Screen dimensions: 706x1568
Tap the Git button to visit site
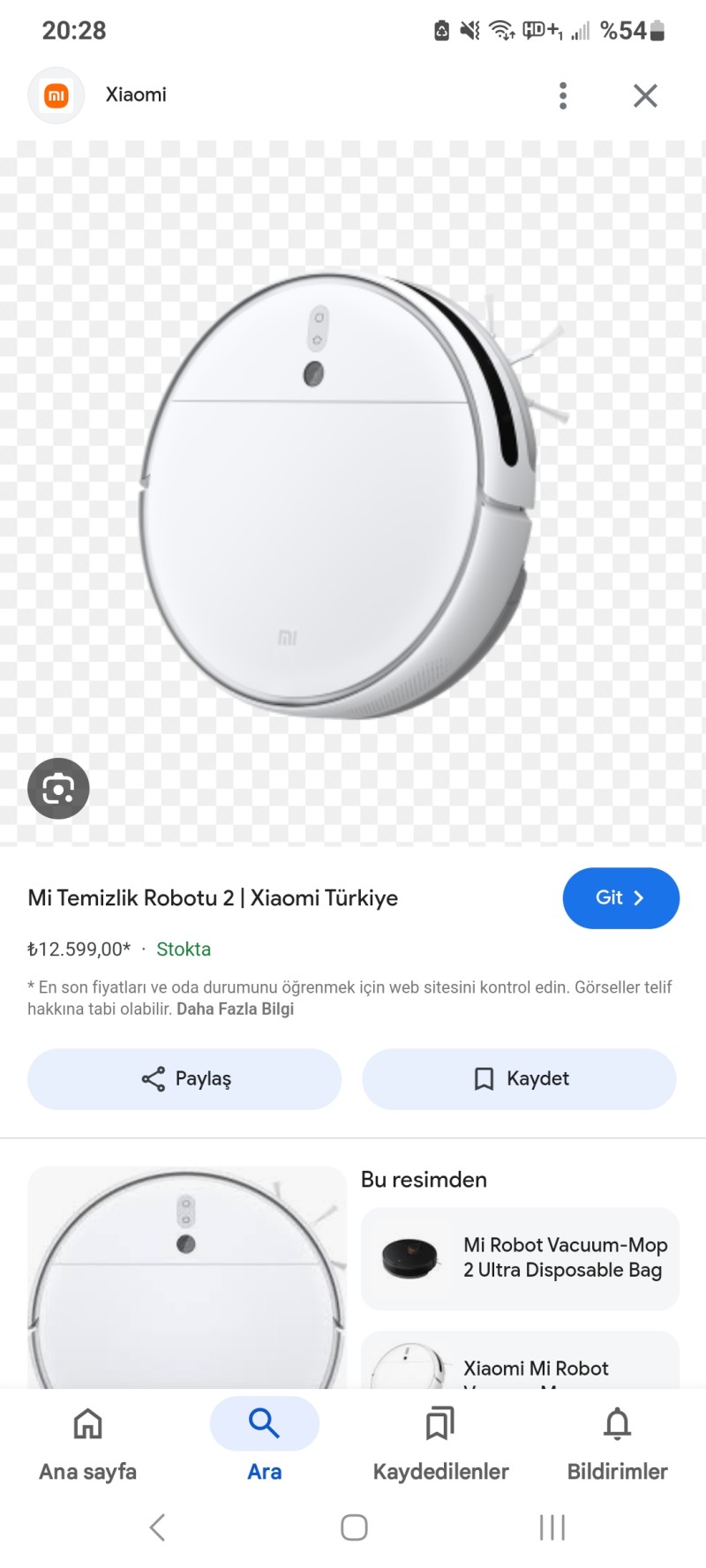[x=620, y=898]
